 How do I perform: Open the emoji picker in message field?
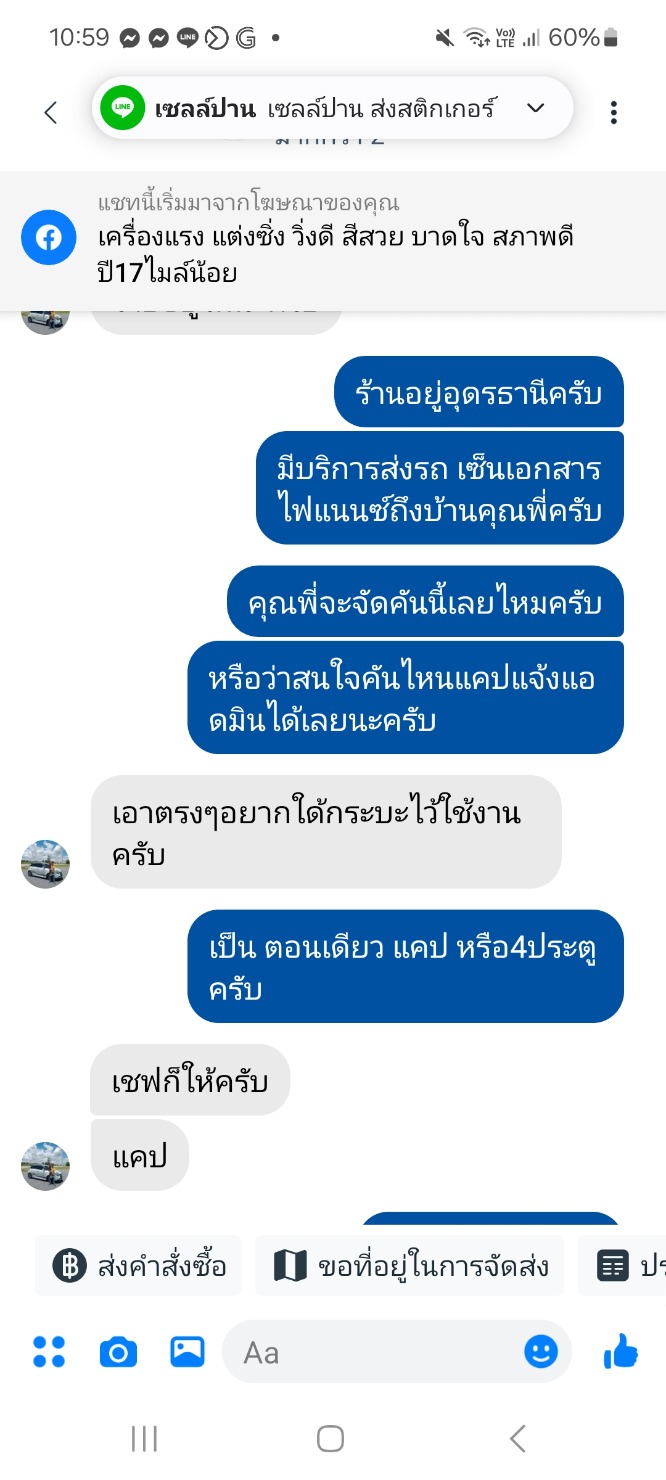pyautogui.click(x=541, y=1352)
